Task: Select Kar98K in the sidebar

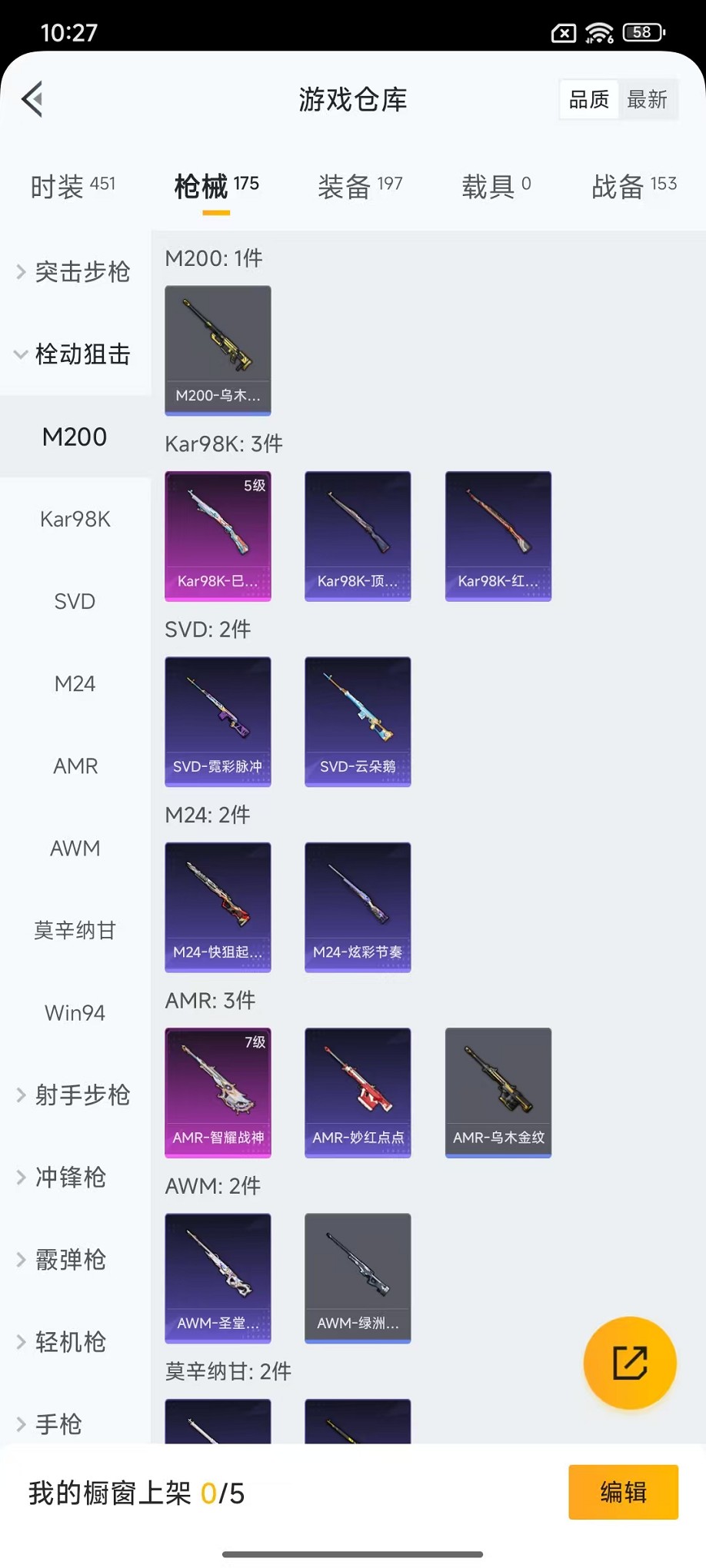Action: 75,520
